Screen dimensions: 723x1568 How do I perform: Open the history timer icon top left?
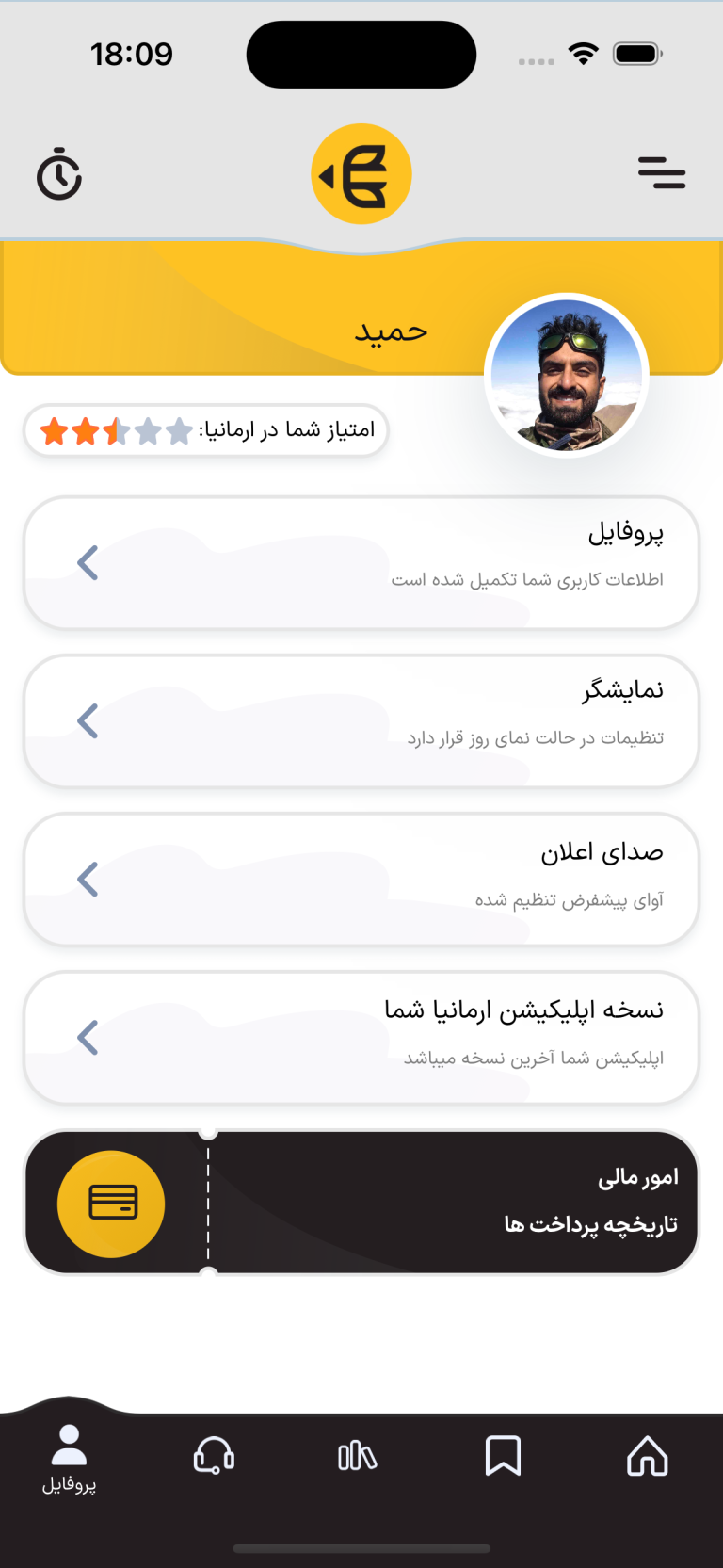pyautogui.click(x=59, y=174)
